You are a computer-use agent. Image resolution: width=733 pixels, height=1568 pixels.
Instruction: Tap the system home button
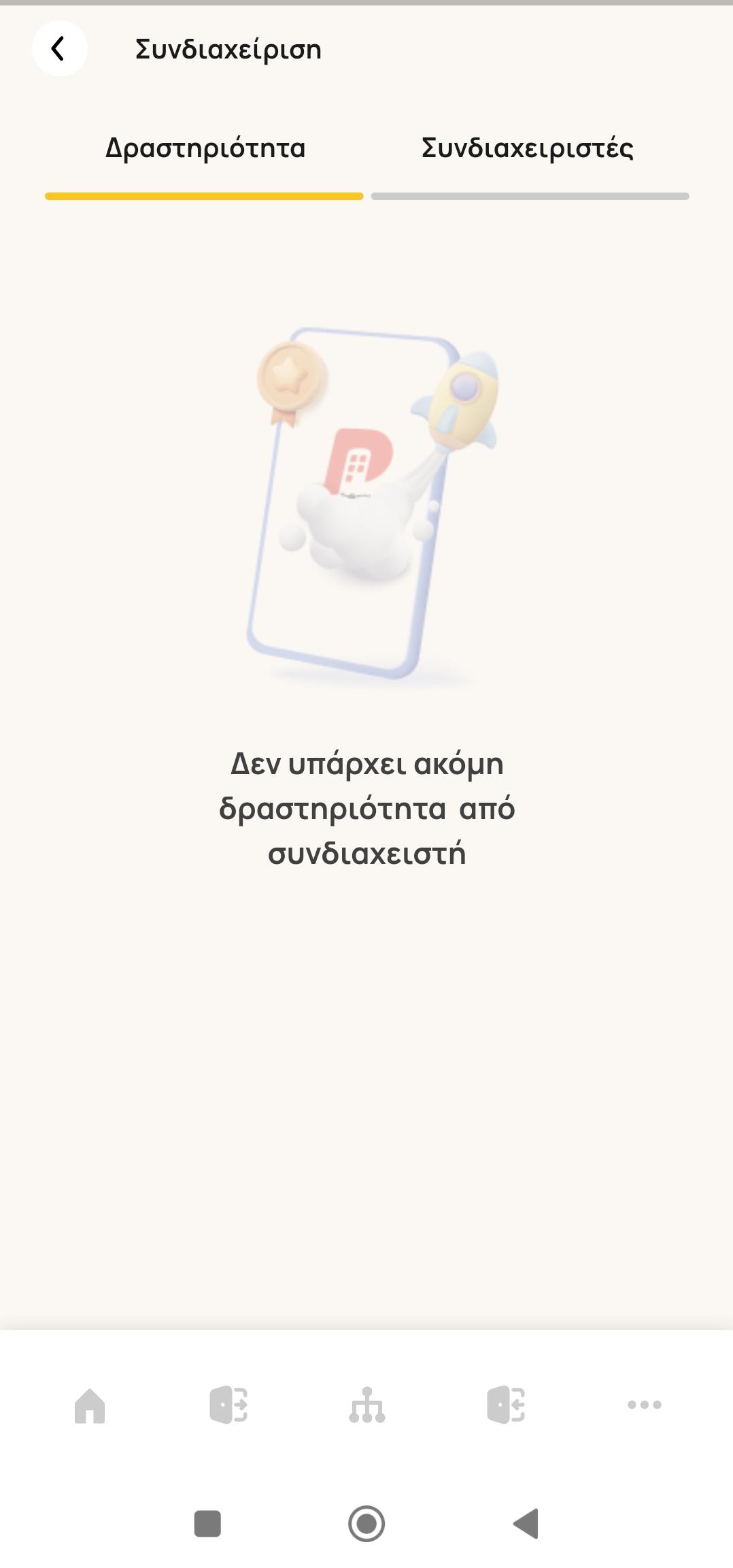[x=366, y=1523]
